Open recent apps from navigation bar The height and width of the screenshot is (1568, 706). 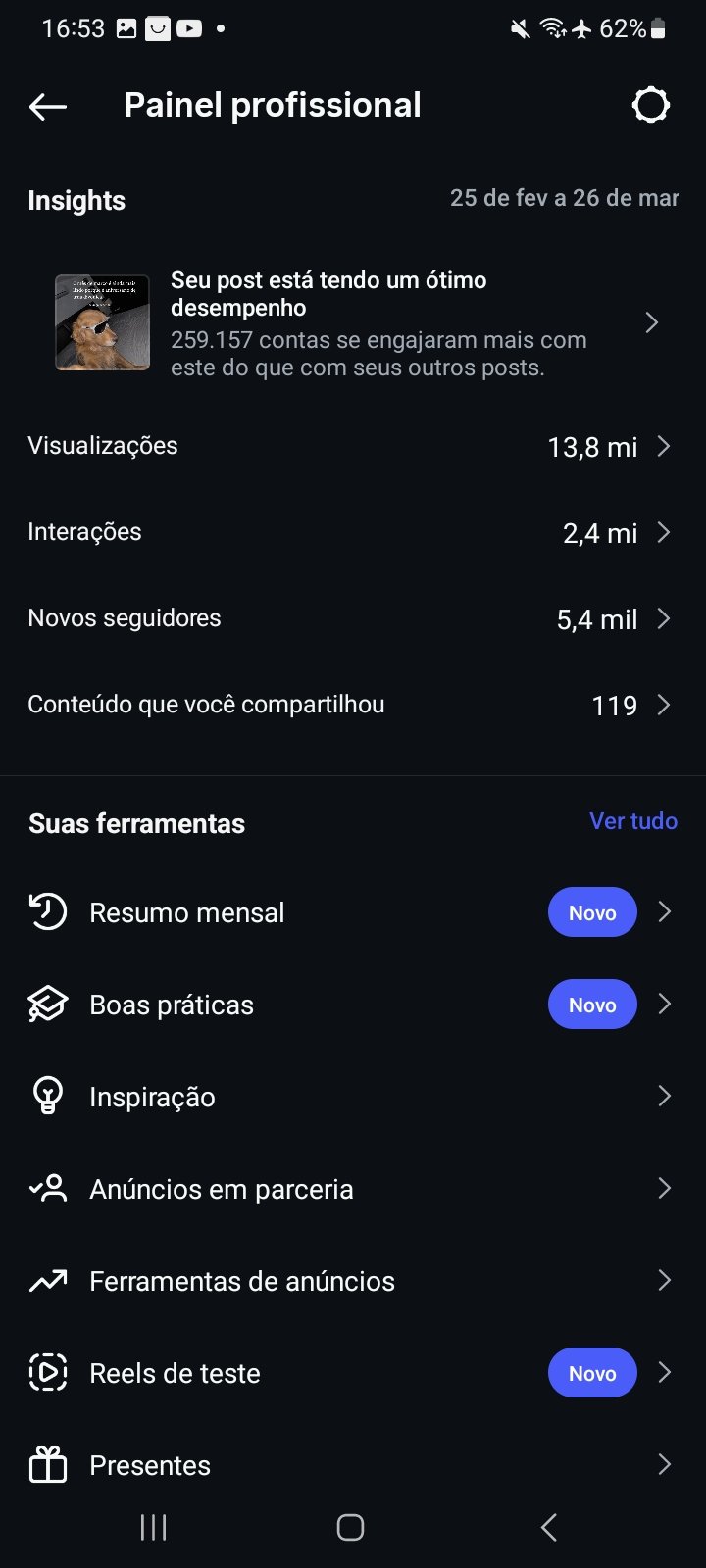154,1527
